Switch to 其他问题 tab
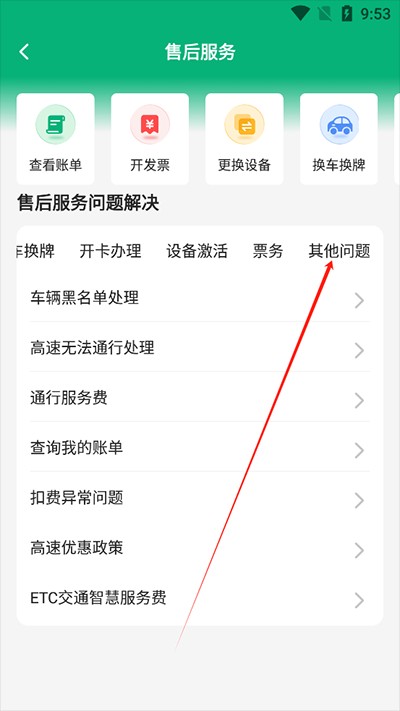 tap(339, 251)
